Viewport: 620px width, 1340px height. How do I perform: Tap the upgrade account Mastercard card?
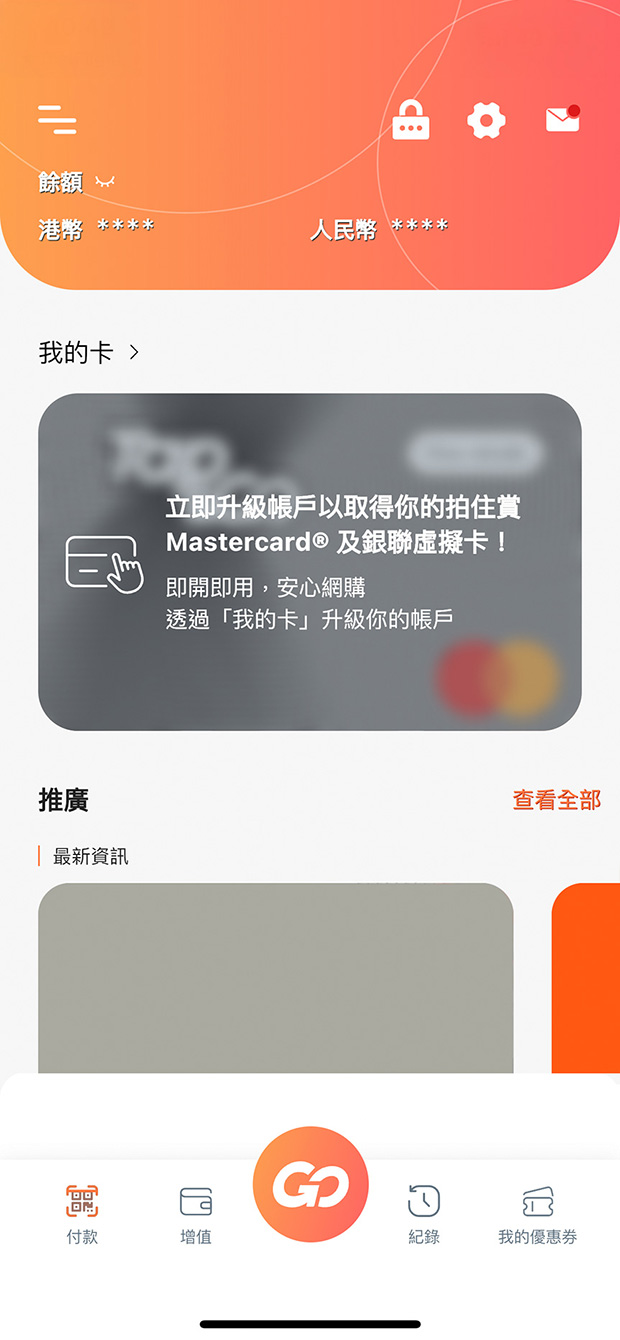coord(310,562)
